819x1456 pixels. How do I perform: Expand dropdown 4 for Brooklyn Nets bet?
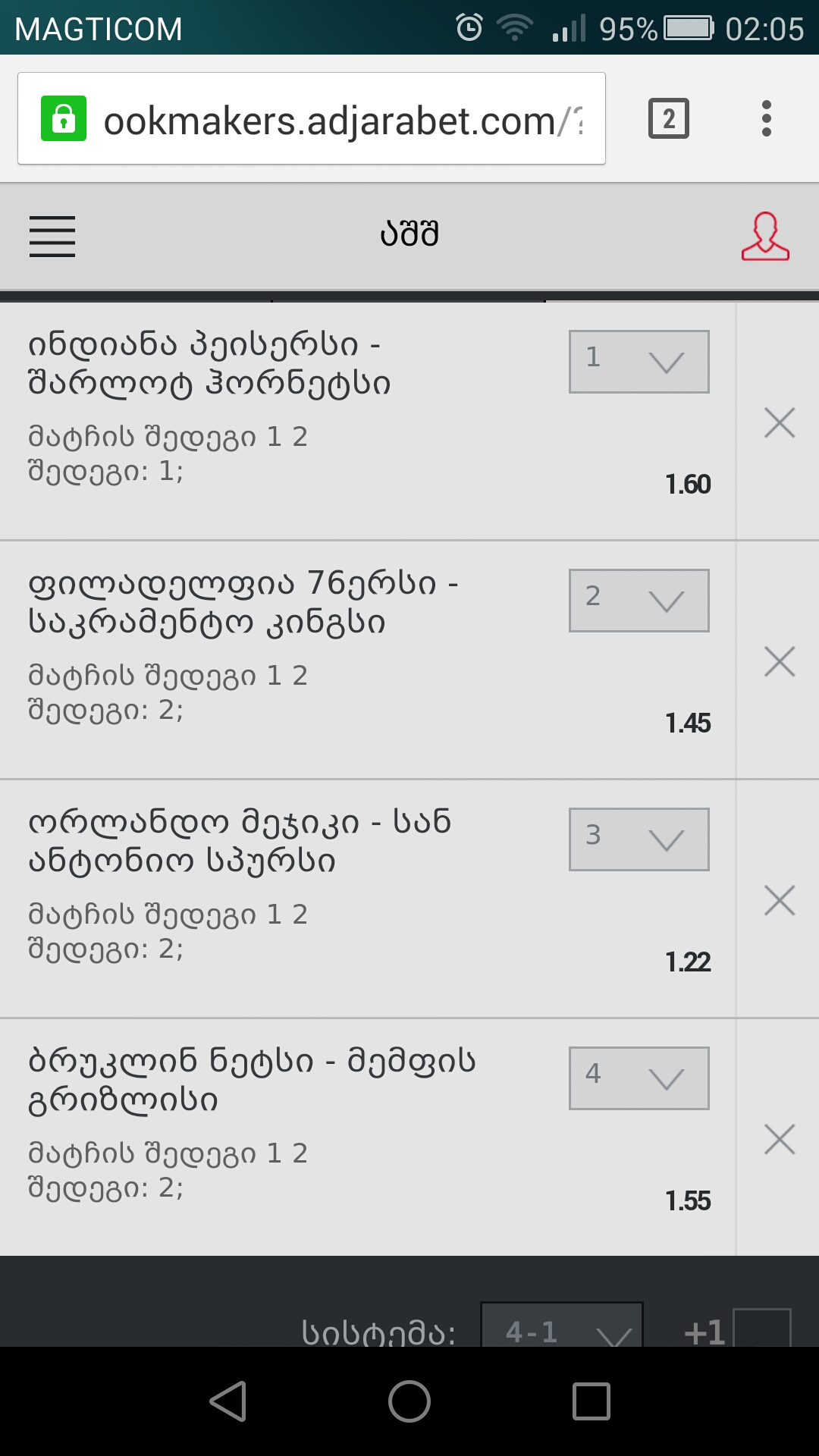click(x=639, y=1078)
